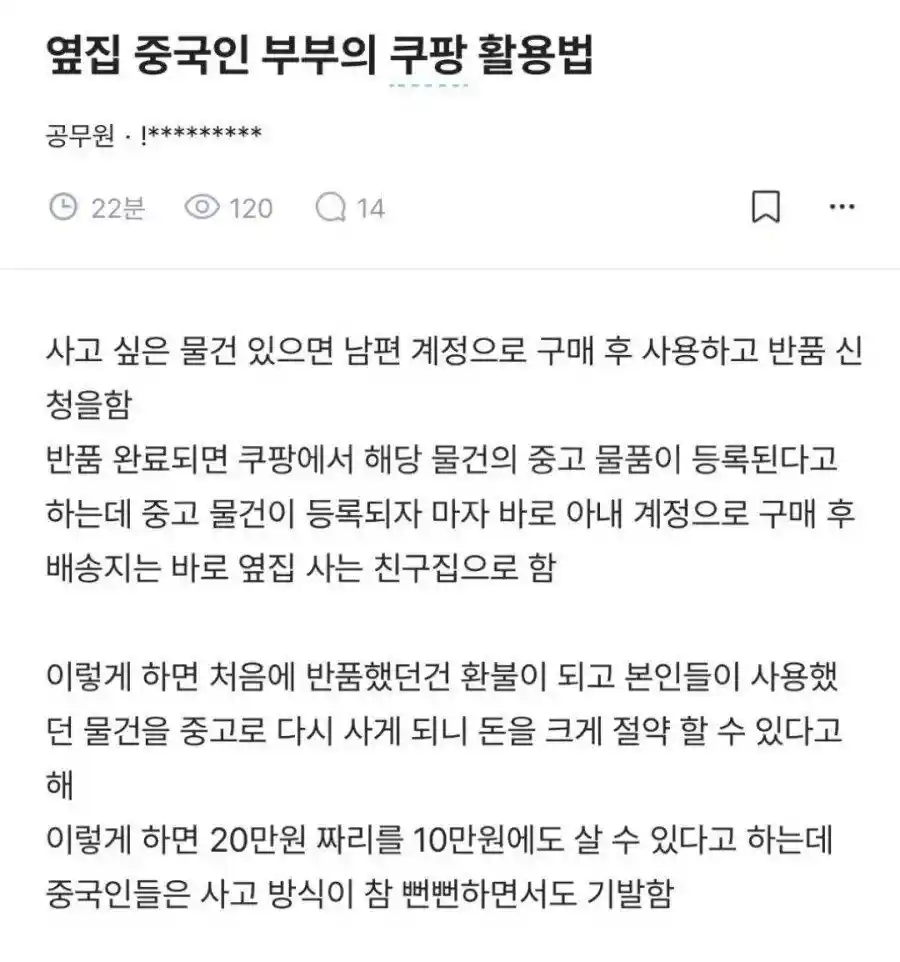This screenshot has height=962, width=900.
Task: Bookmark this Coupang post
Action: click(766, 207)
